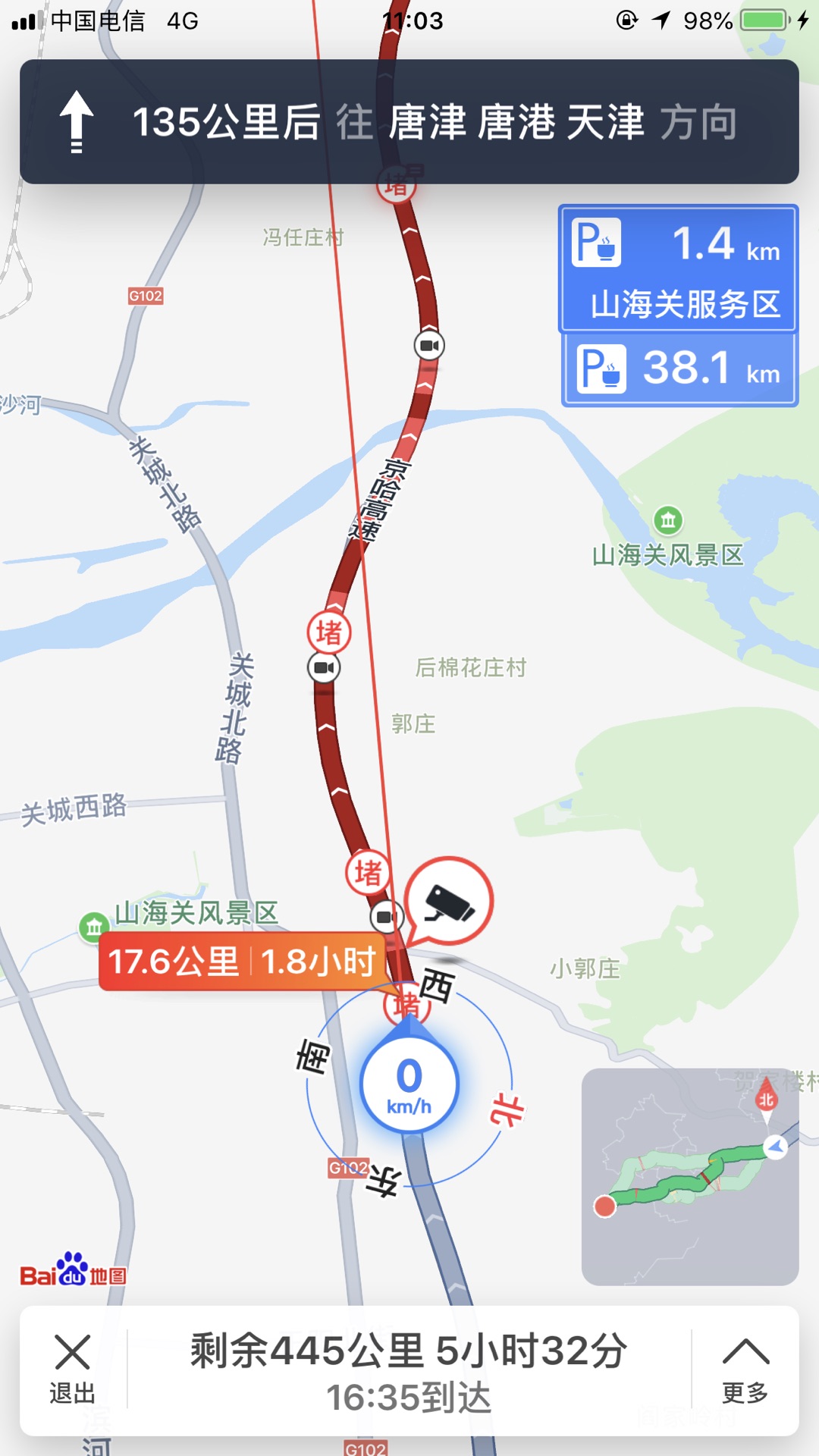Open the route overview mini map
The height and width of the screenshot is (1456, 819).
(689, 1176)
